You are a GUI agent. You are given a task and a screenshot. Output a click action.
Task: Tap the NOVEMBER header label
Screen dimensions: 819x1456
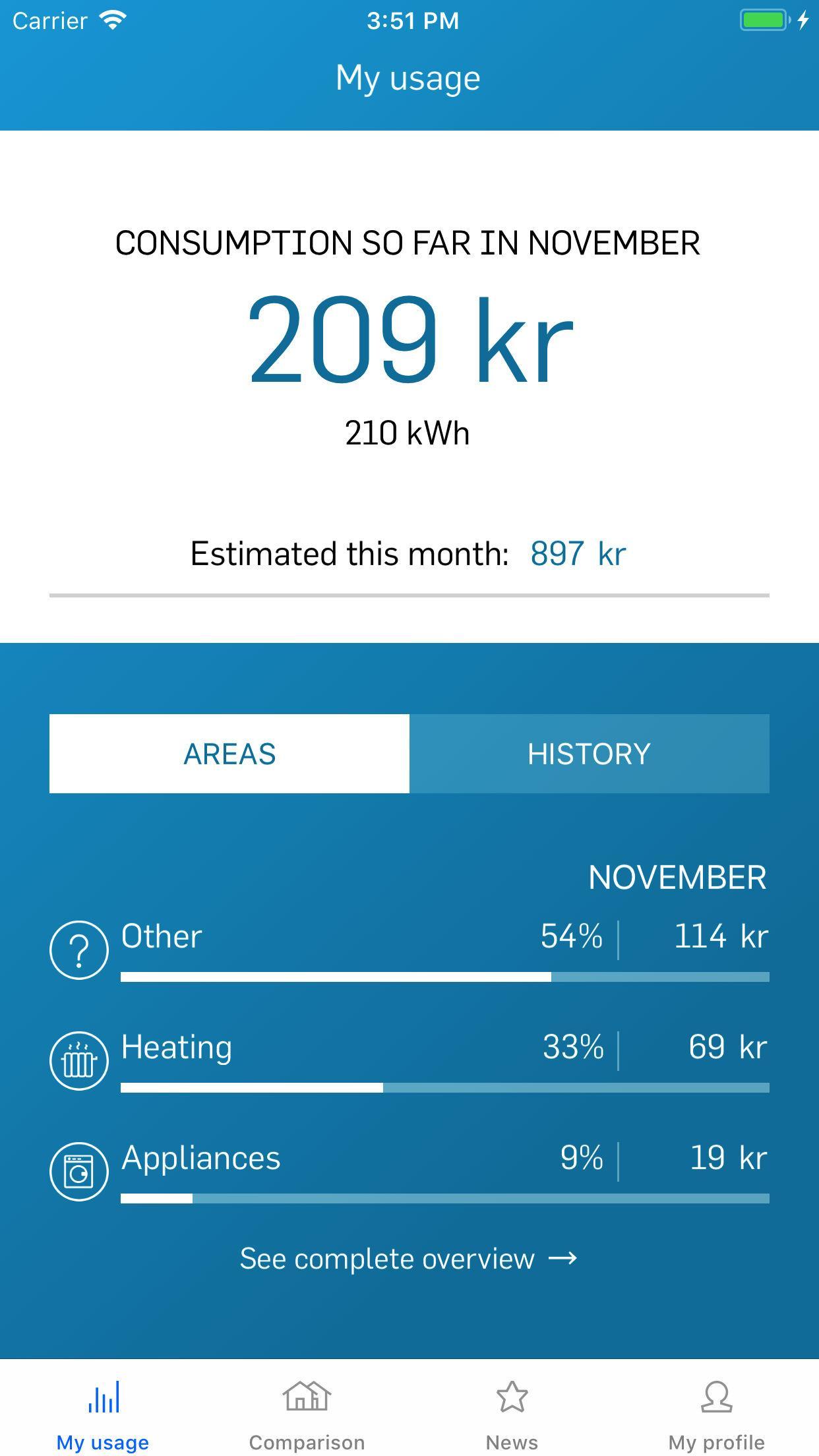(677, 877)
